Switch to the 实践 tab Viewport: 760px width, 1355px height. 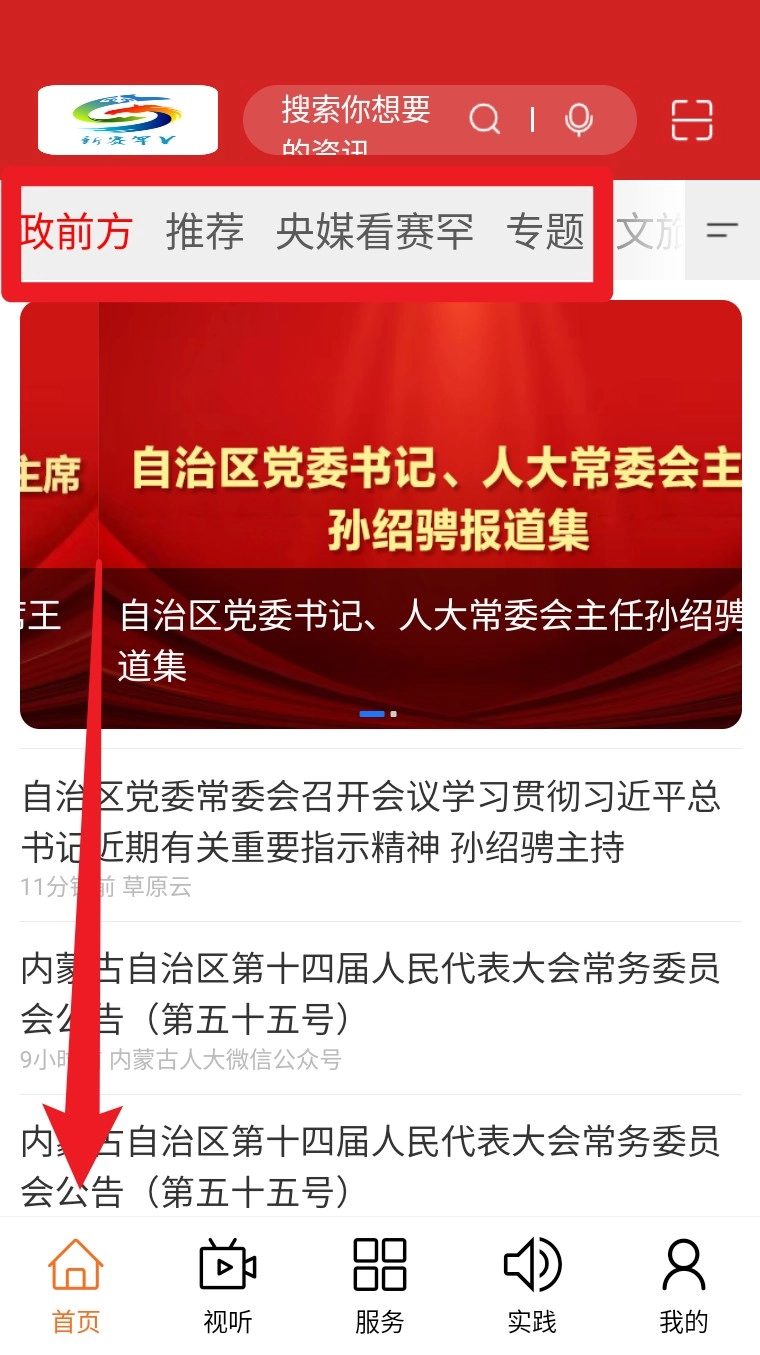point(532,1285)
